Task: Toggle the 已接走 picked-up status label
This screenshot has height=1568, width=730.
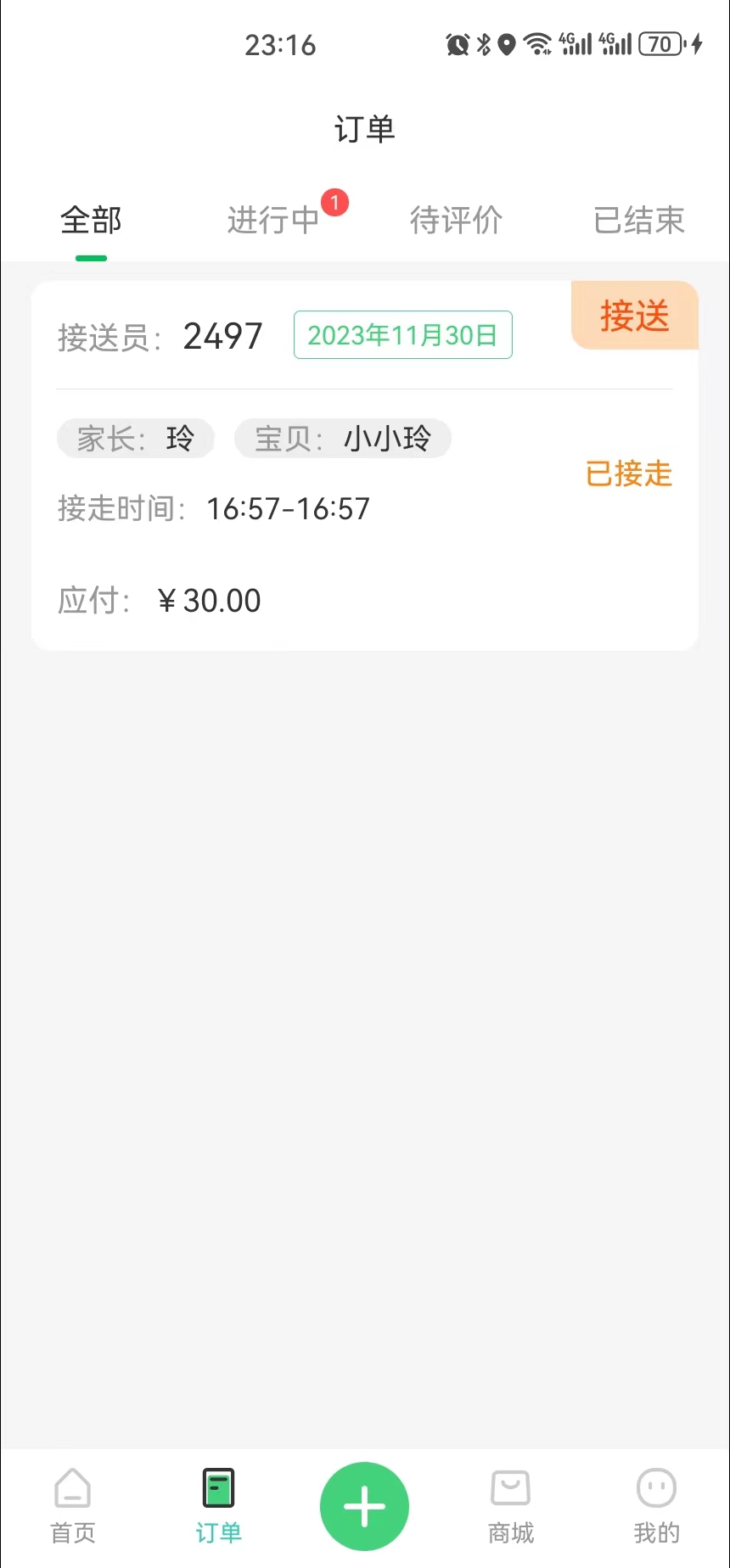Action: pos(628,473)
